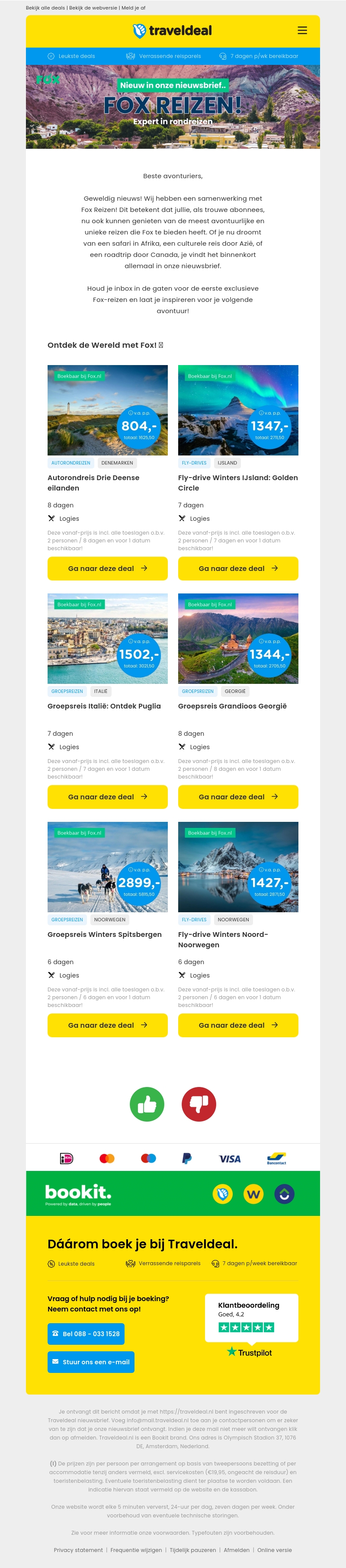Open the Privacy statement link
Viewport: 346px width, 1568px height.
click(78, 1550)
